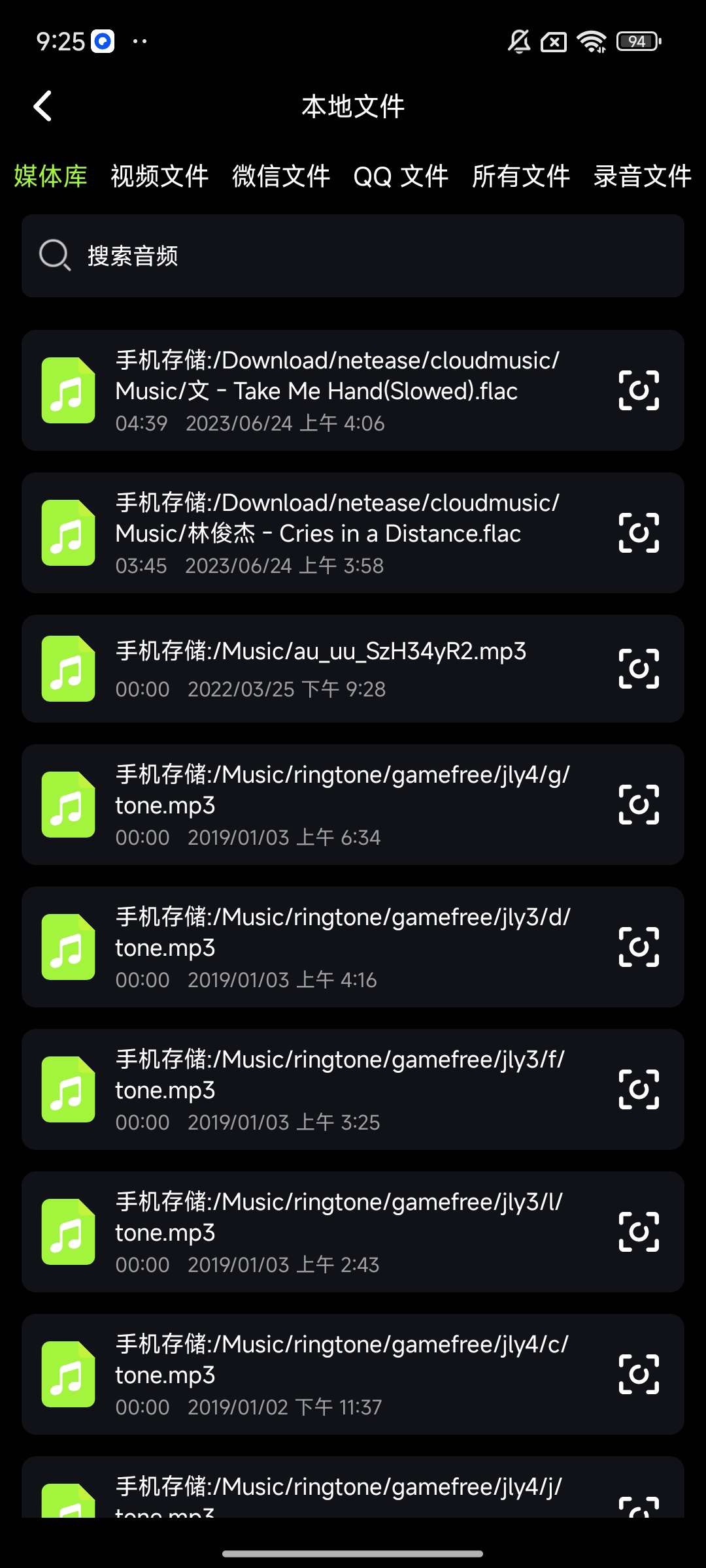Go back from 本地文件 screen
Screen dimensions: 706x1568
point(43,106)
